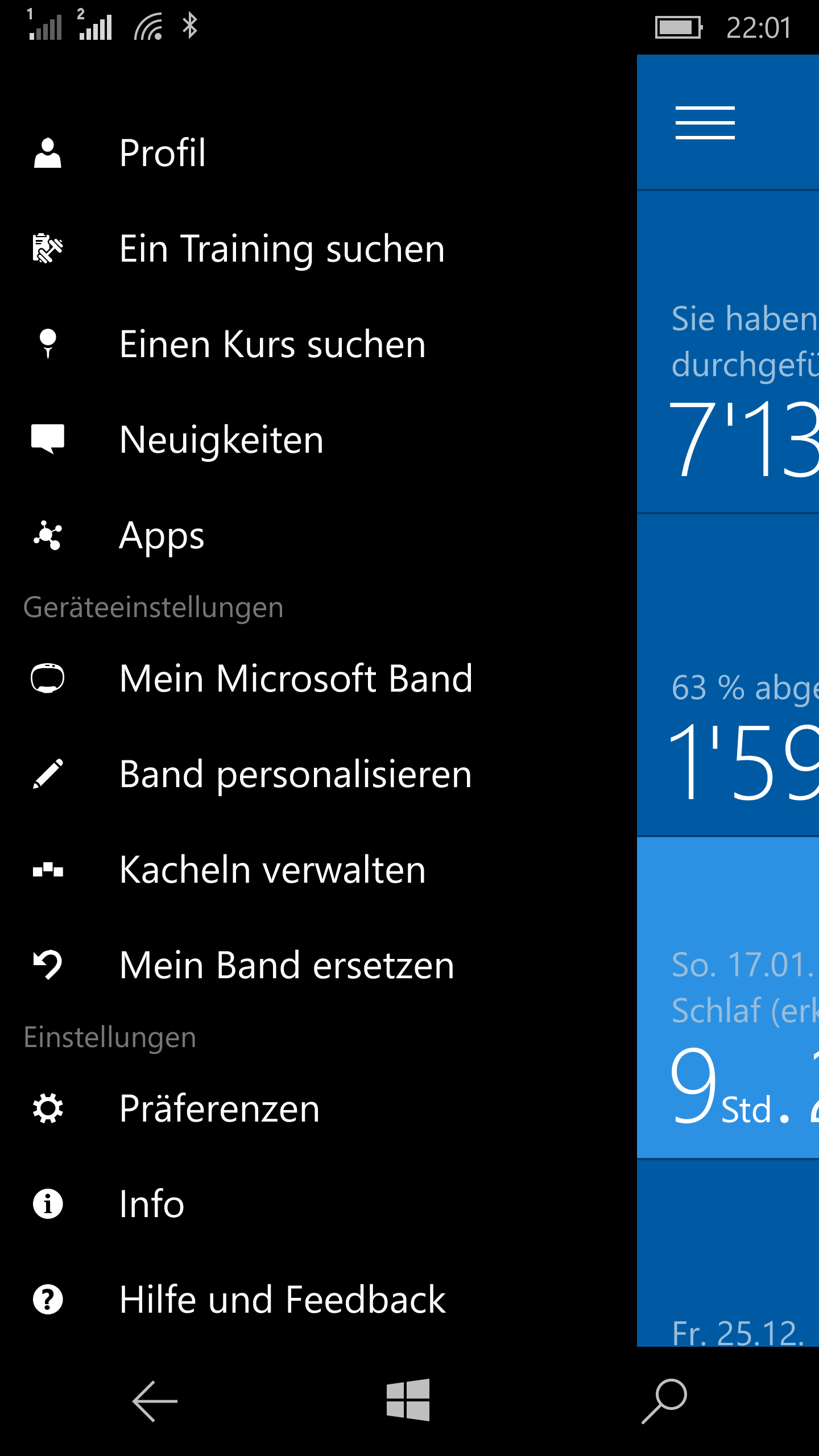This screenshot has width=819, height=1456.
Task: Open the 7'13 activity tile
Action: [x=728, y=351]
